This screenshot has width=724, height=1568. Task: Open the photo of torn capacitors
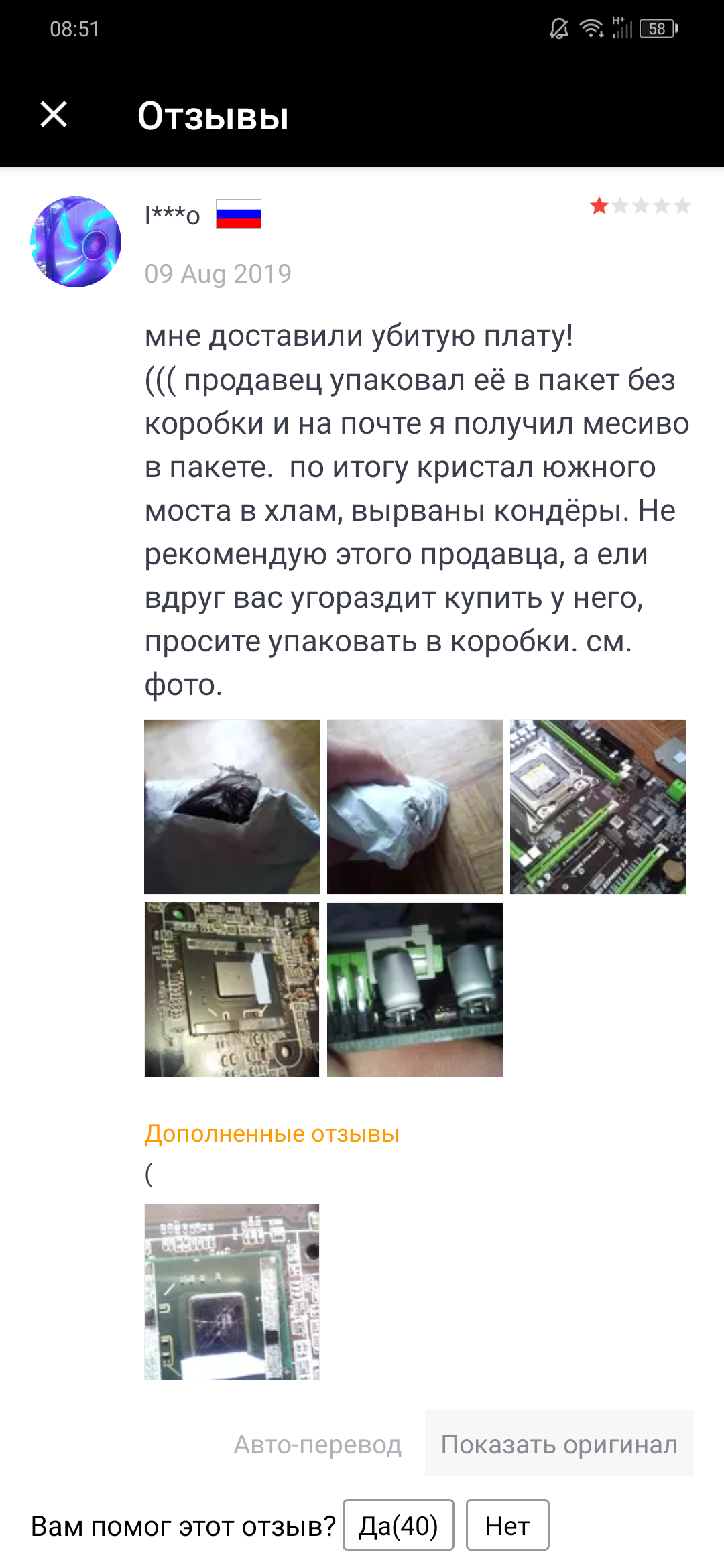point(414,989)
